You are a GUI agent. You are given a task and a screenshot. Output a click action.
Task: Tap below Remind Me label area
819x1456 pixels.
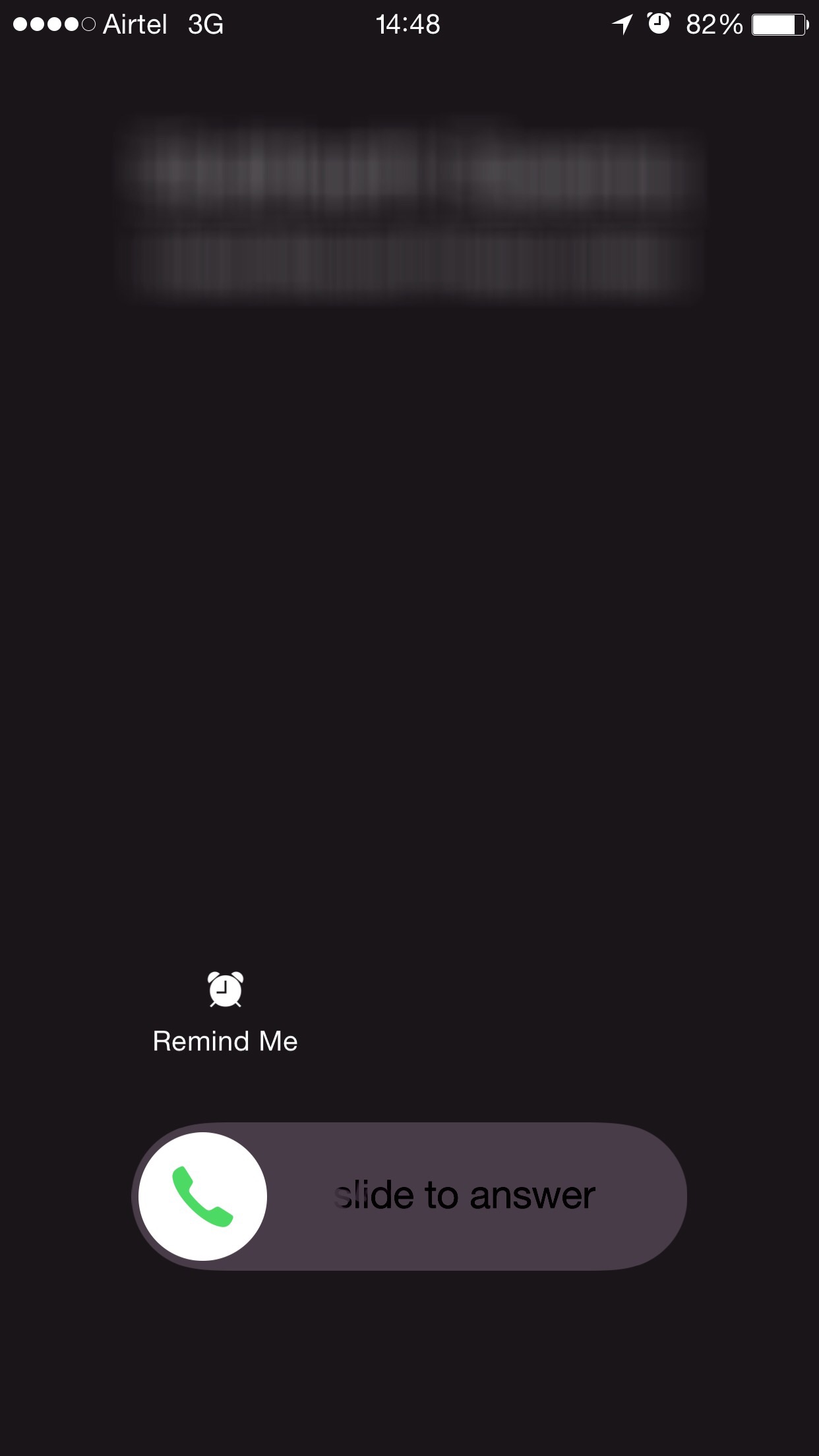[x=224, y=1088]
